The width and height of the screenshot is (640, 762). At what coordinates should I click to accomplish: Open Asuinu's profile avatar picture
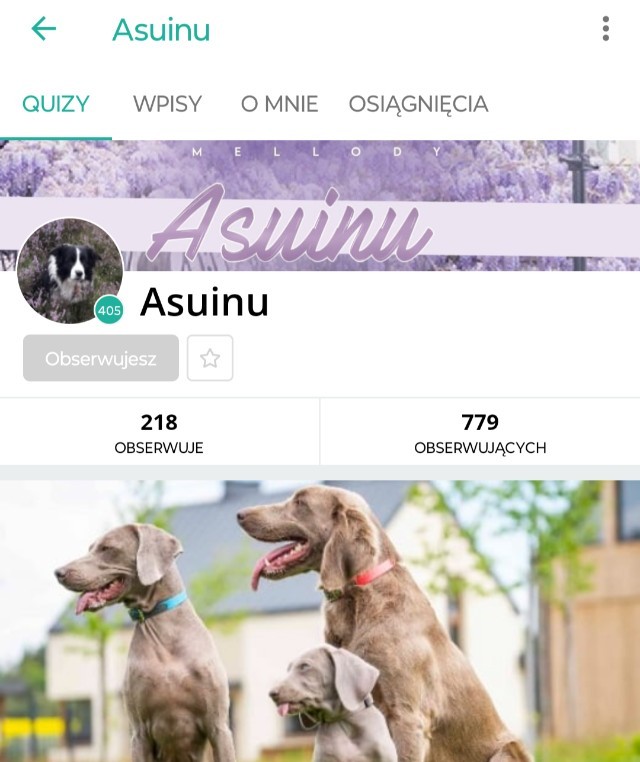click(x=69, y=270)
